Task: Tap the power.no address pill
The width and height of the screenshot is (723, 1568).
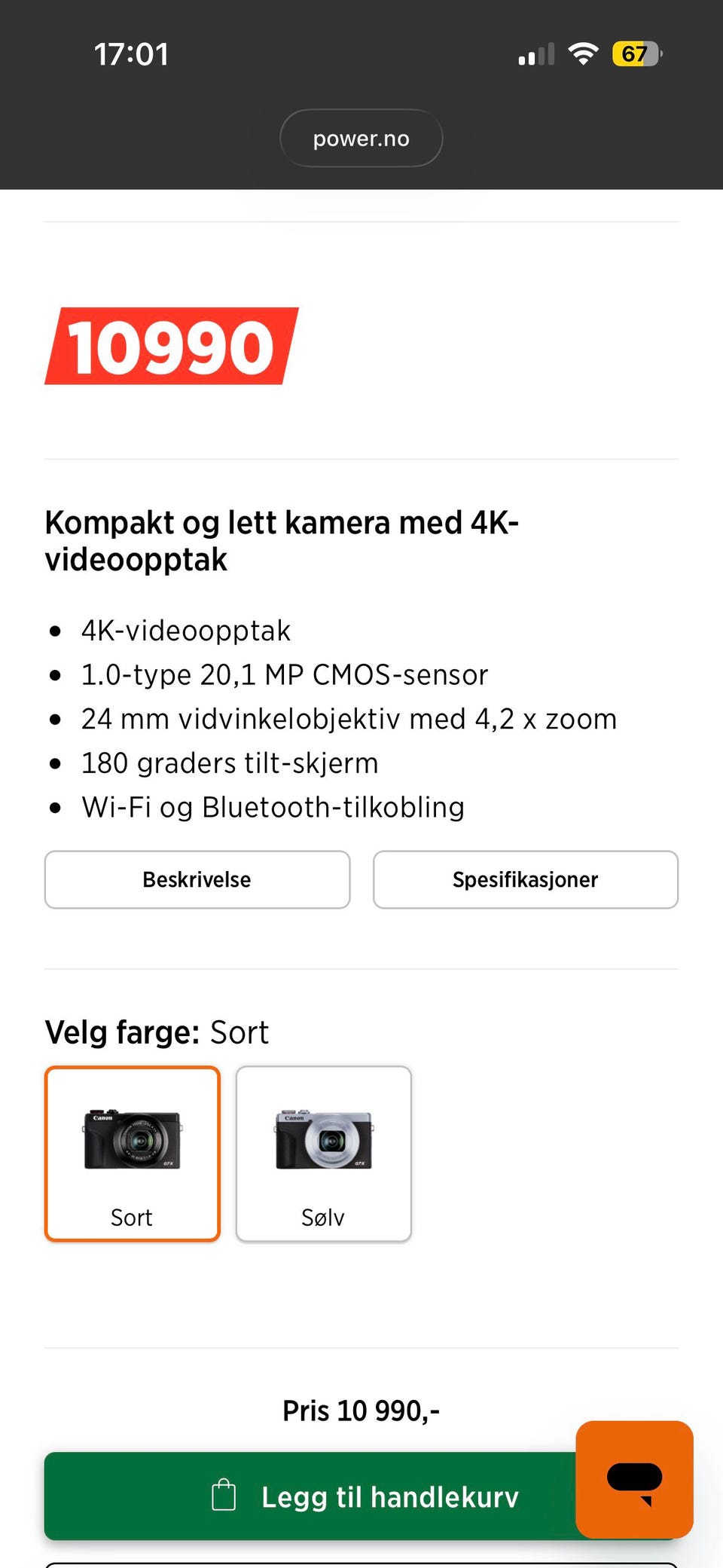Action: point(361,138)
